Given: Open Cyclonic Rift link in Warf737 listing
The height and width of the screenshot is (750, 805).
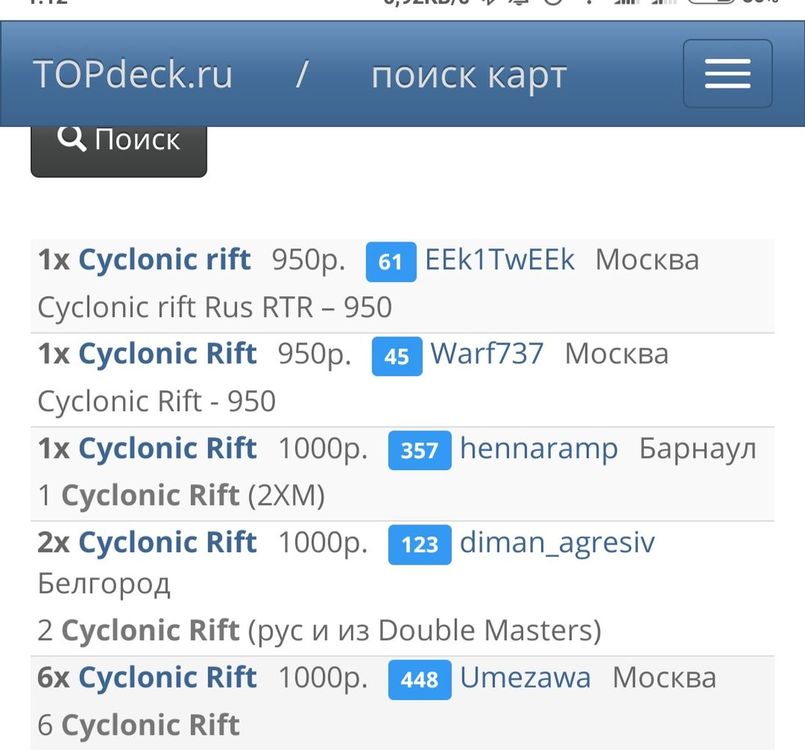Looking at the screenshot, I should tap(167, 354).
